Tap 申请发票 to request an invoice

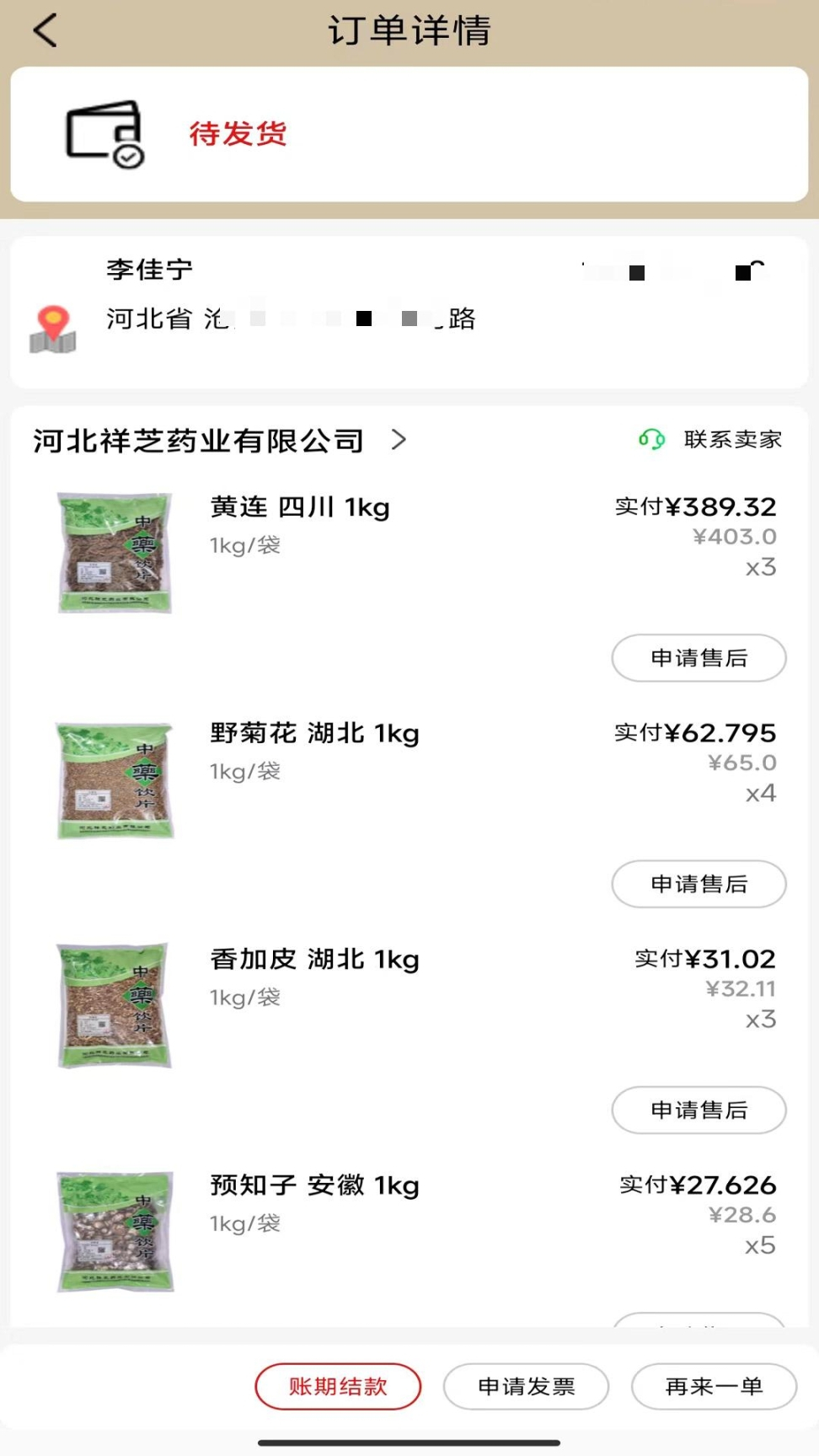(x=527, y=1386)
